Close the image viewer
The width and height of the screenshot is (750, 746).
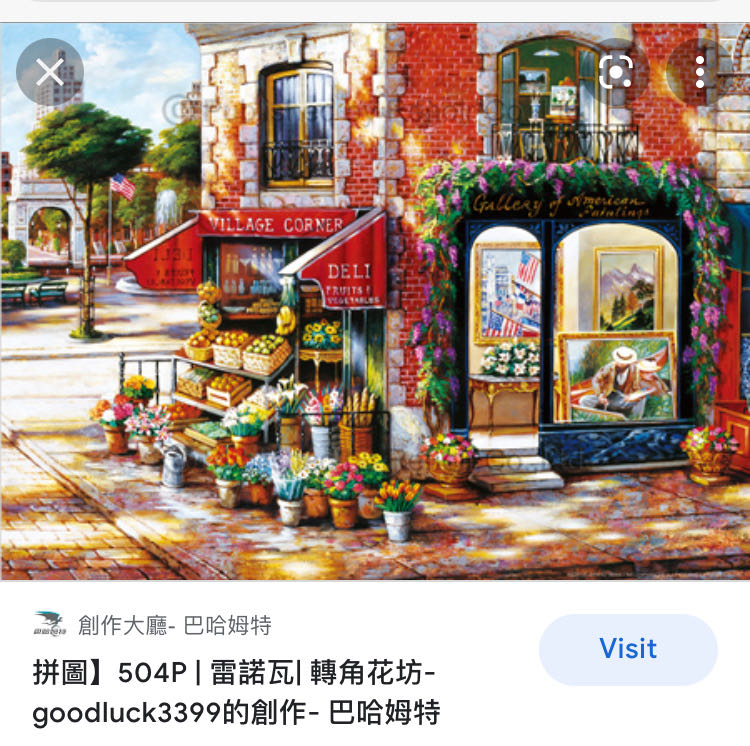(x=50, y=71)
